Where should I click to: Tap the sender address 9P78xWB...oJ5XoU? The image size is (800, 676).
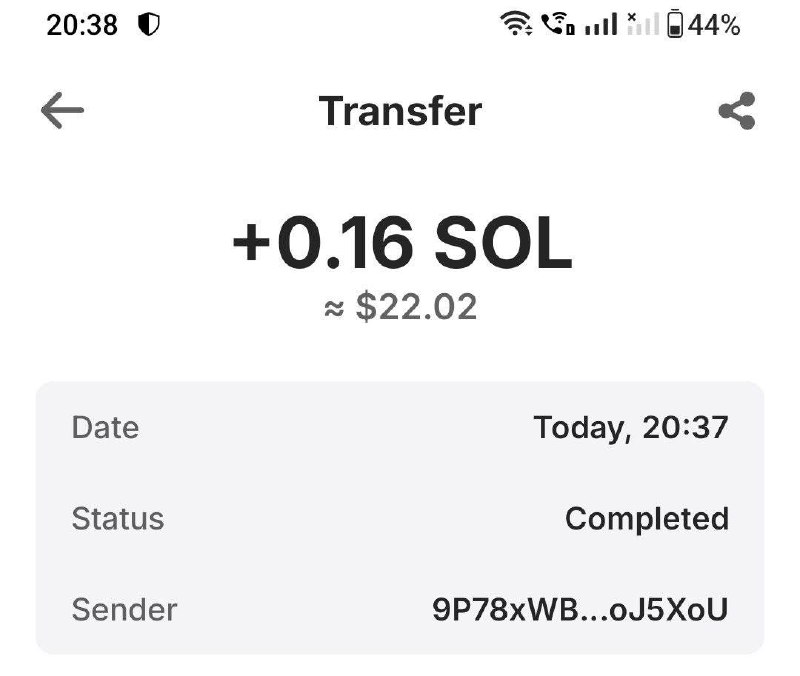point(580,609)
